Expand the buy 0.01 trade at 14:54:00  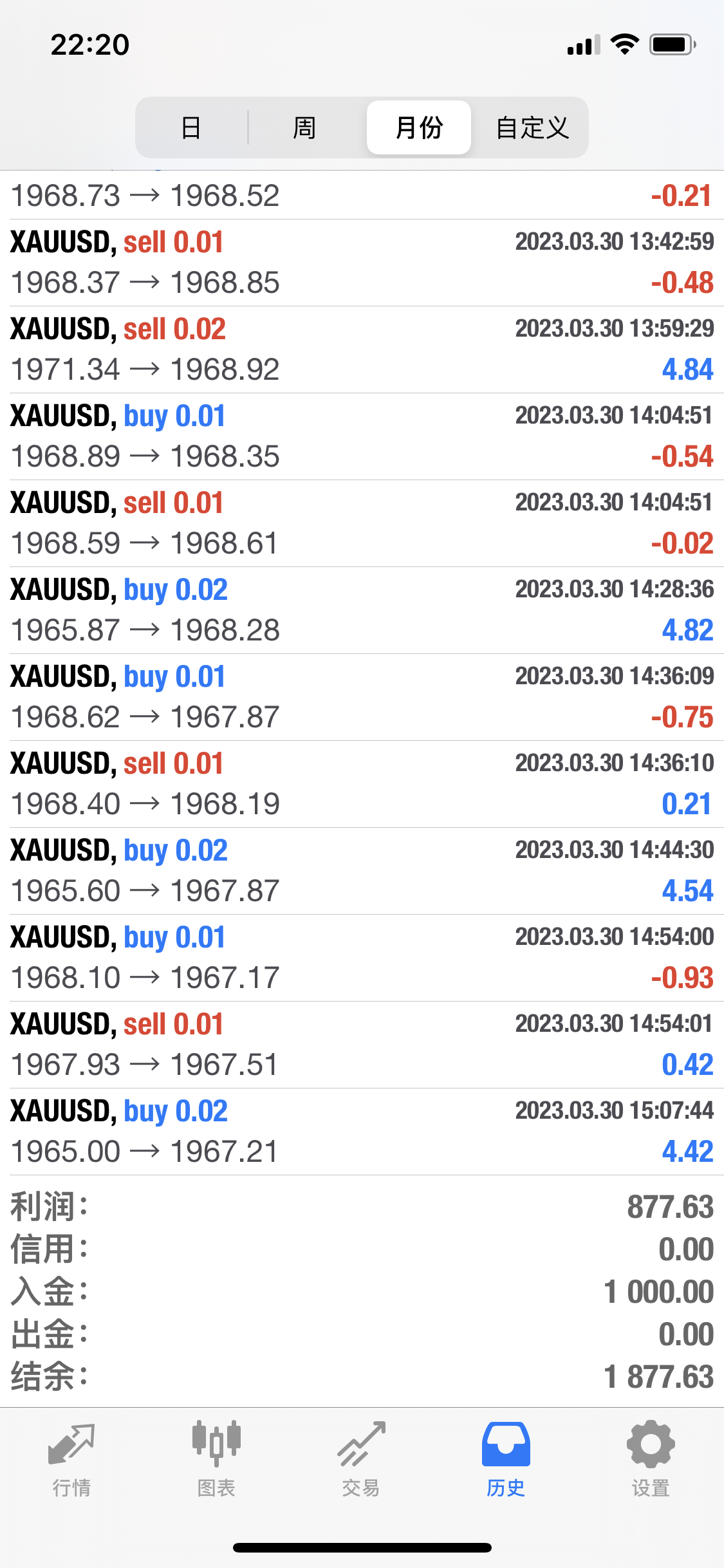pos(362,958)
